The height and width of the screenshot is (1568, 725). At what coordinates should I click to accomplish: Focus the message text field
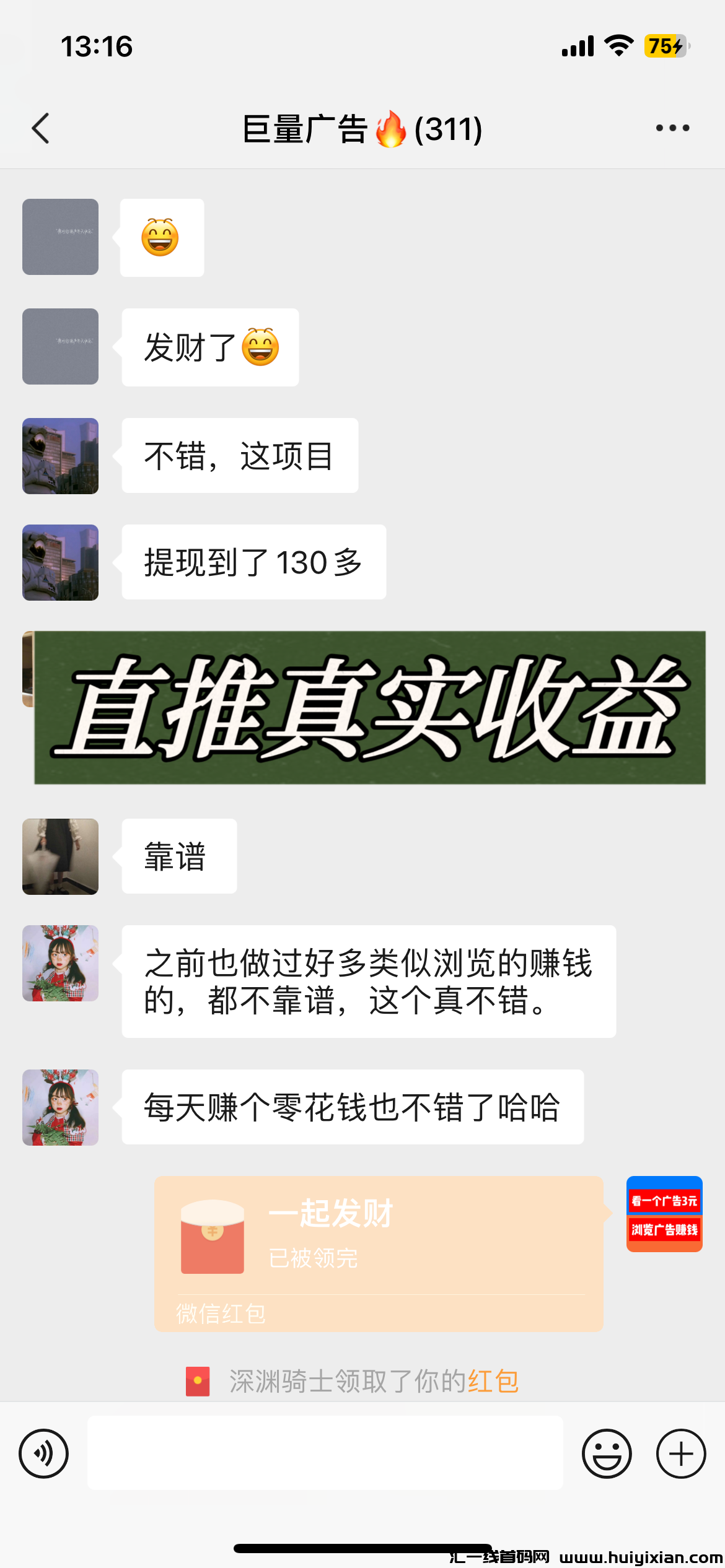(x=325, y=1453)
